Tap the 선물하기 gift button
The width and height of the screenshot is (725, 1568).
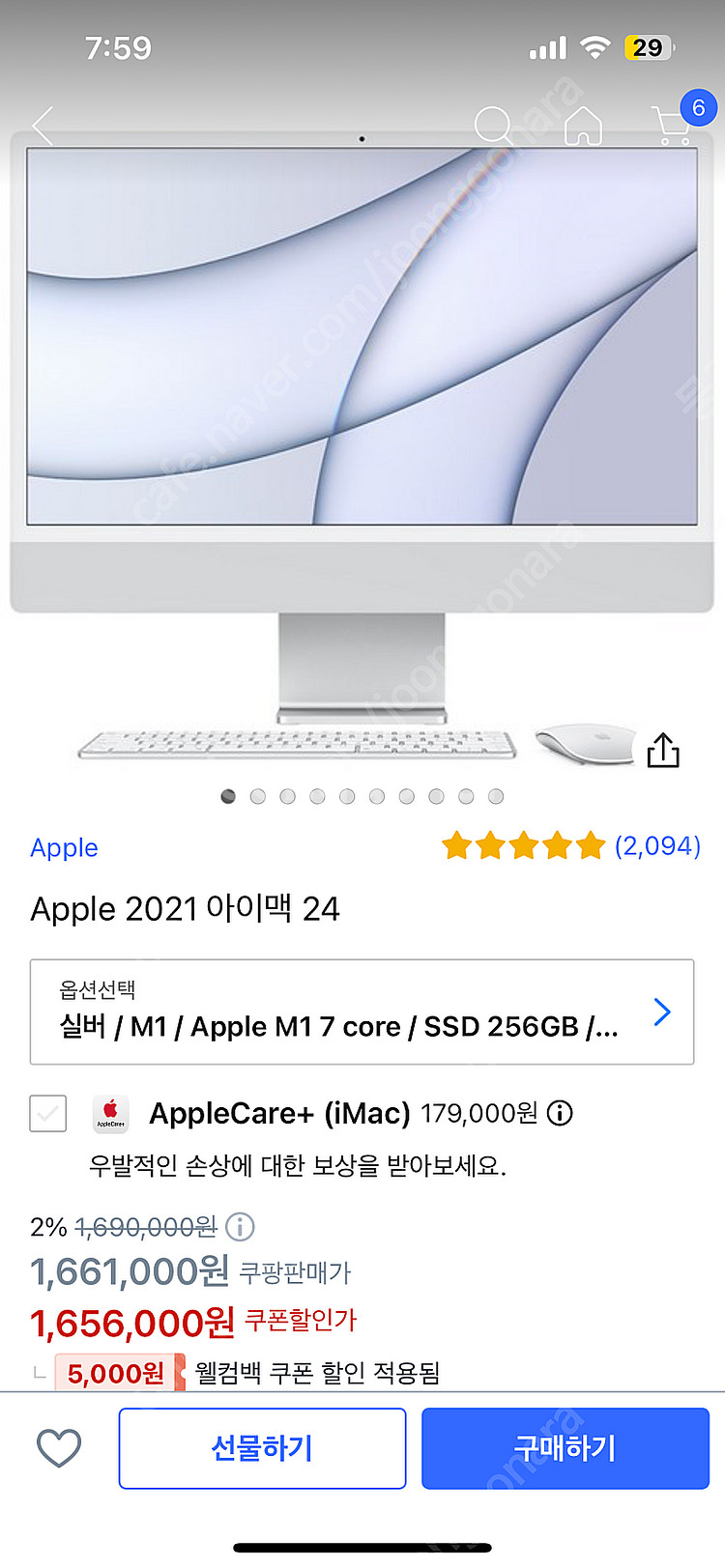262,1447
